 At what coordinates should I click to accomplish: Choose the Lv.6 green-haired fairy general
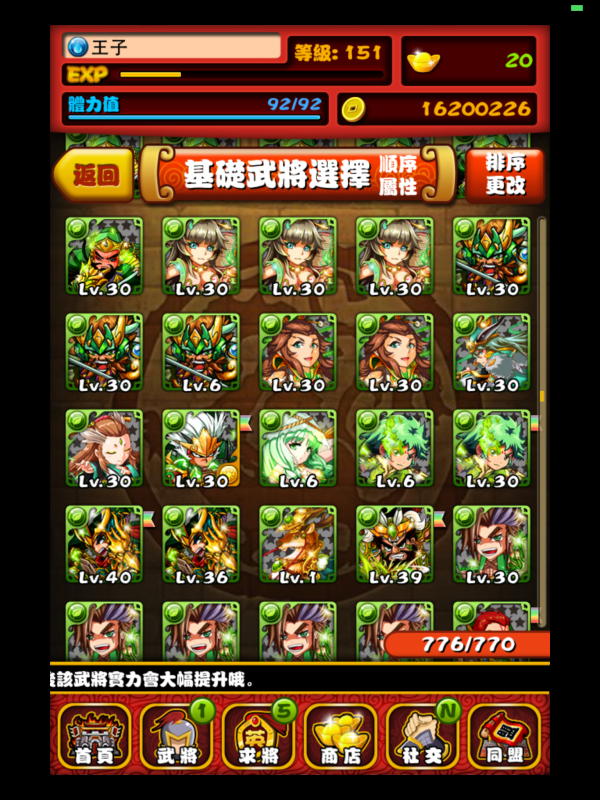(x=298, y=448)
